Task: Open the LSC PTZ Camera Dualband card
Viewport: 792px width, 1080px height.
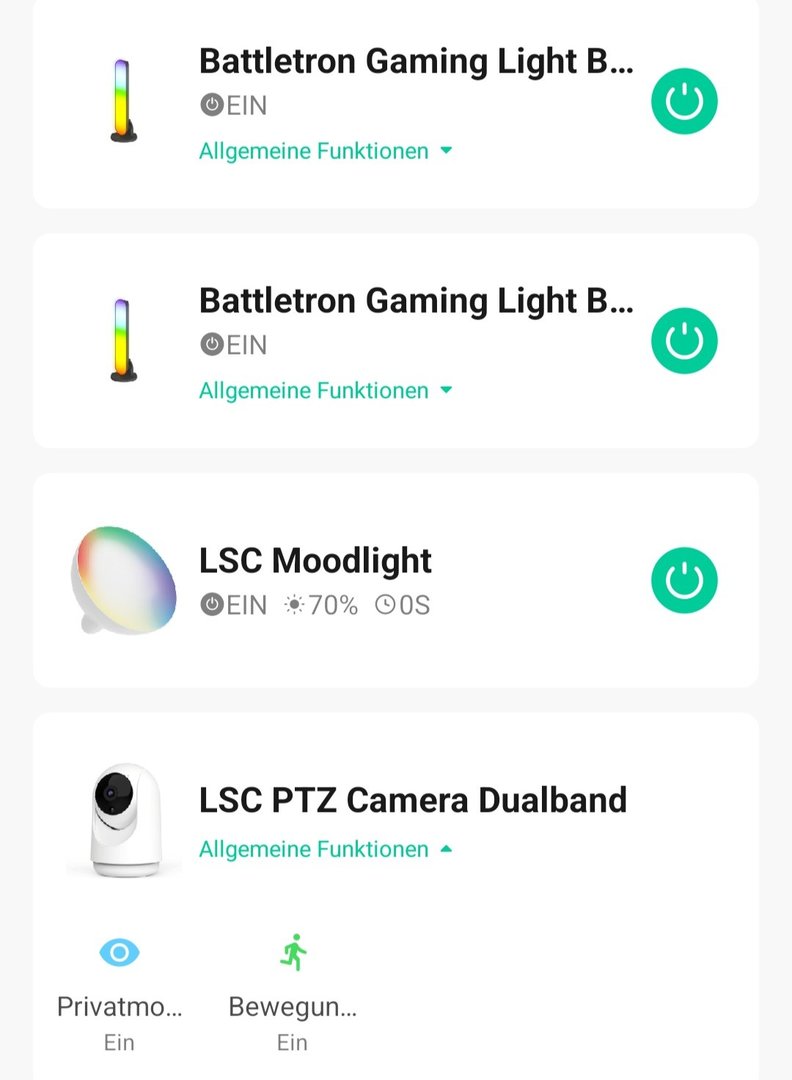Action: 412,800
